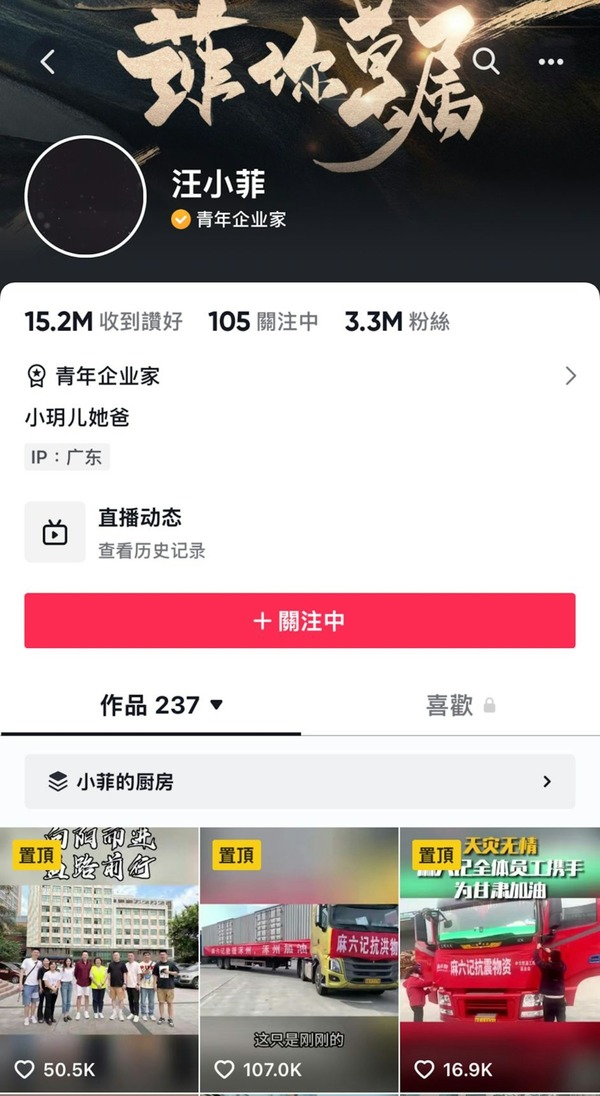
Task: Open the profile avatar picture
Action: (x=86, y=197)
